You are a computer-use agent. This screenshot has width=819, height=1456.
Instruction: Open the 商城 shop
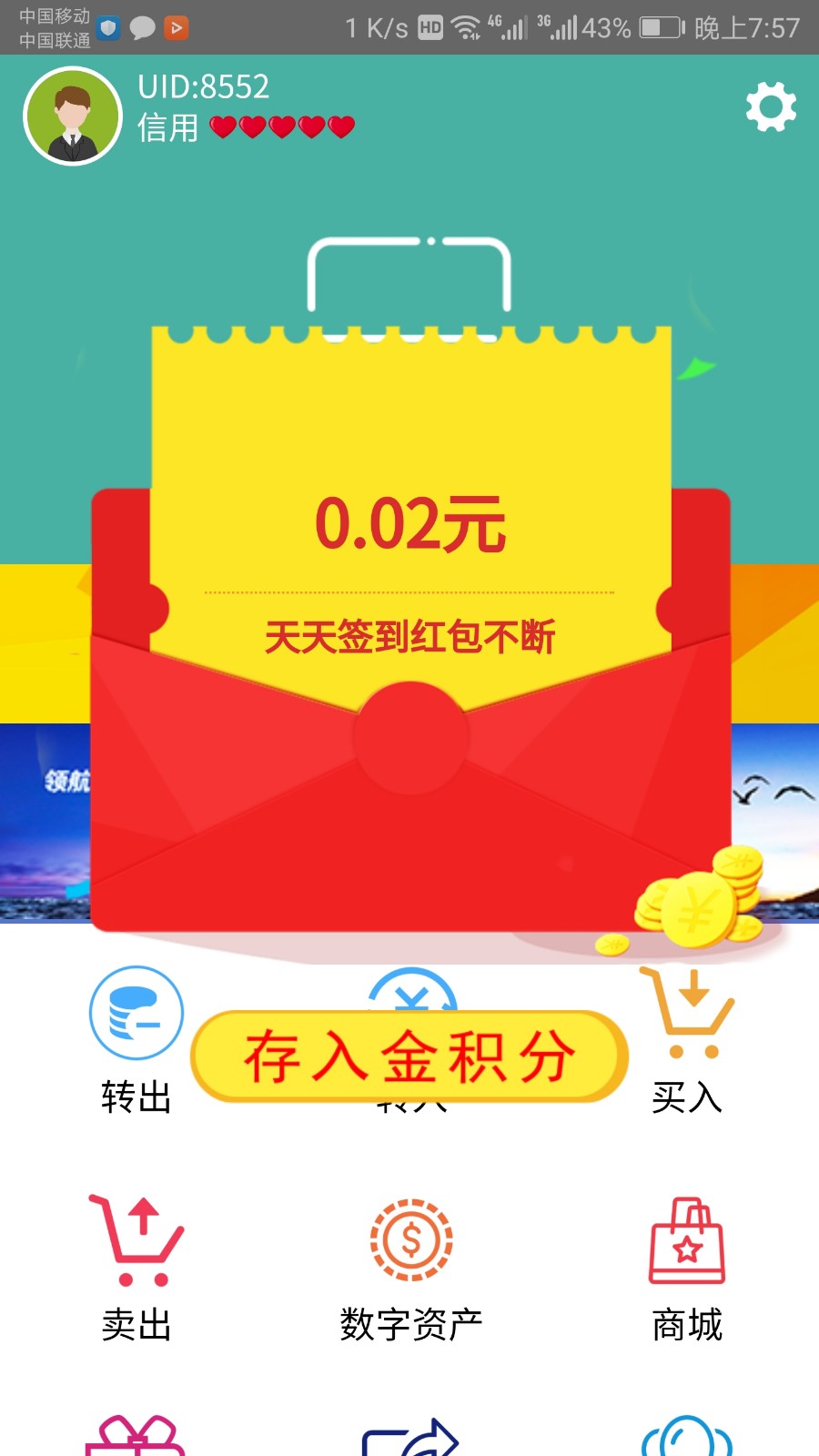tap(687, 1267)
